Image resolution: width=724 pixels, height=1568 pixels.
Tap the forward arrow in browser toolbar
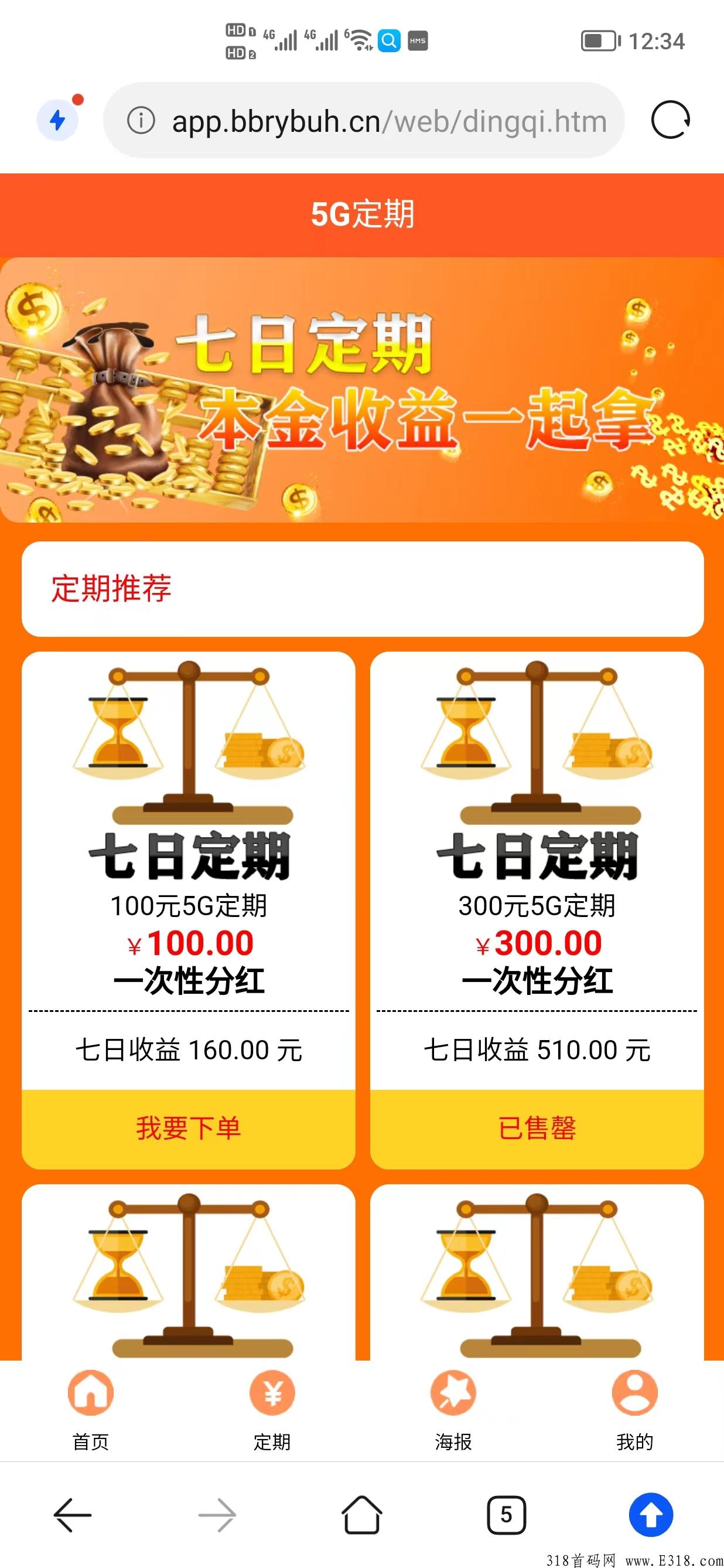(x=217, y=1516)
